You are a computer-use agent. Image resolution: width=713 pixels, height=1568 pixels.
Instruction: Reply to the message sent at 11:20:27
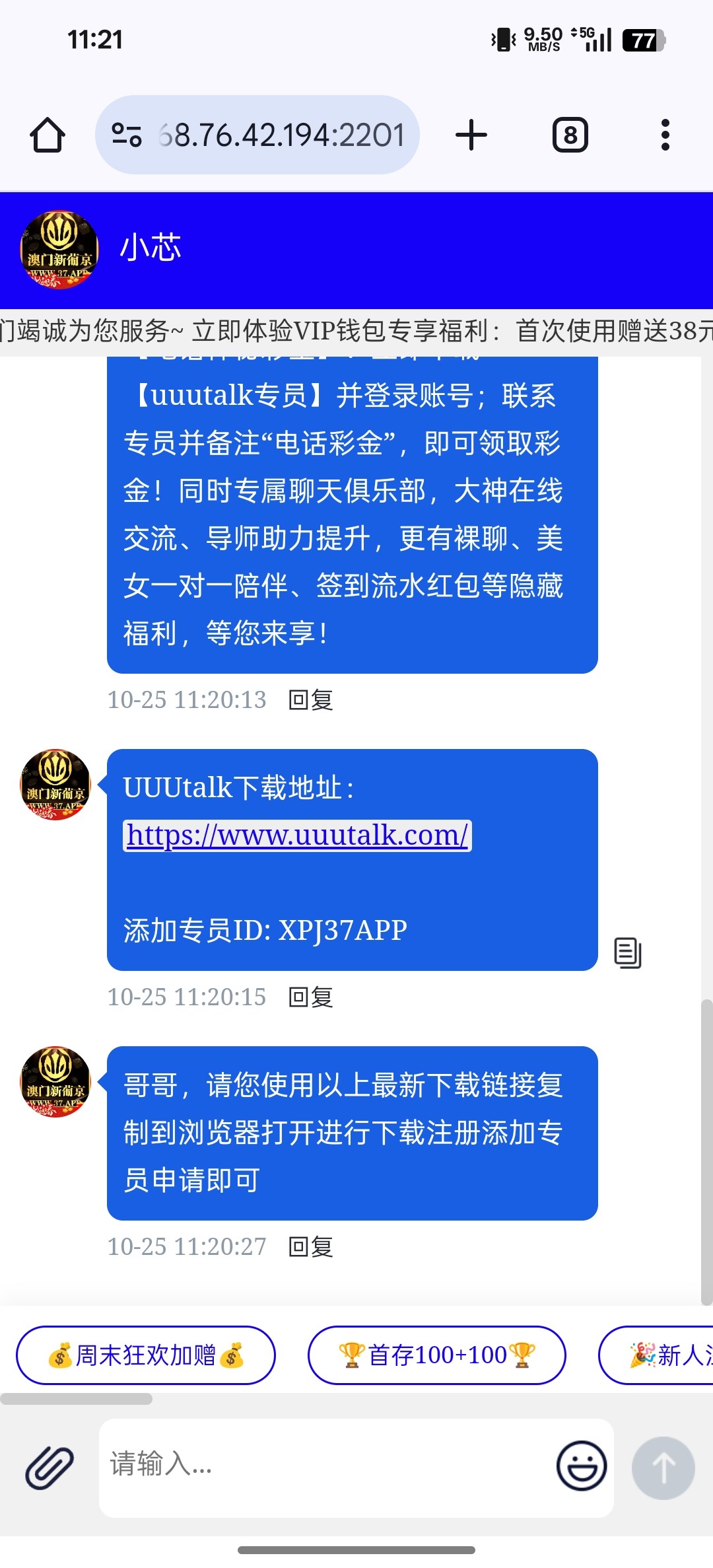click(311, 1247)
